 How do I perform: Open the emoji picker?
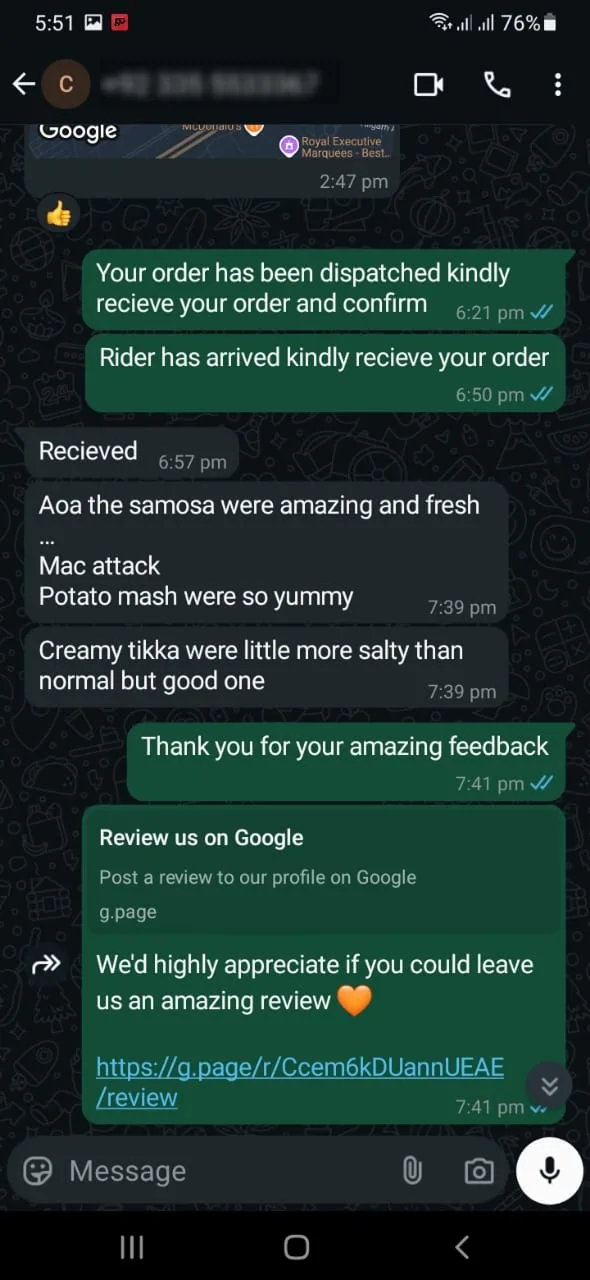[38, 1171]
